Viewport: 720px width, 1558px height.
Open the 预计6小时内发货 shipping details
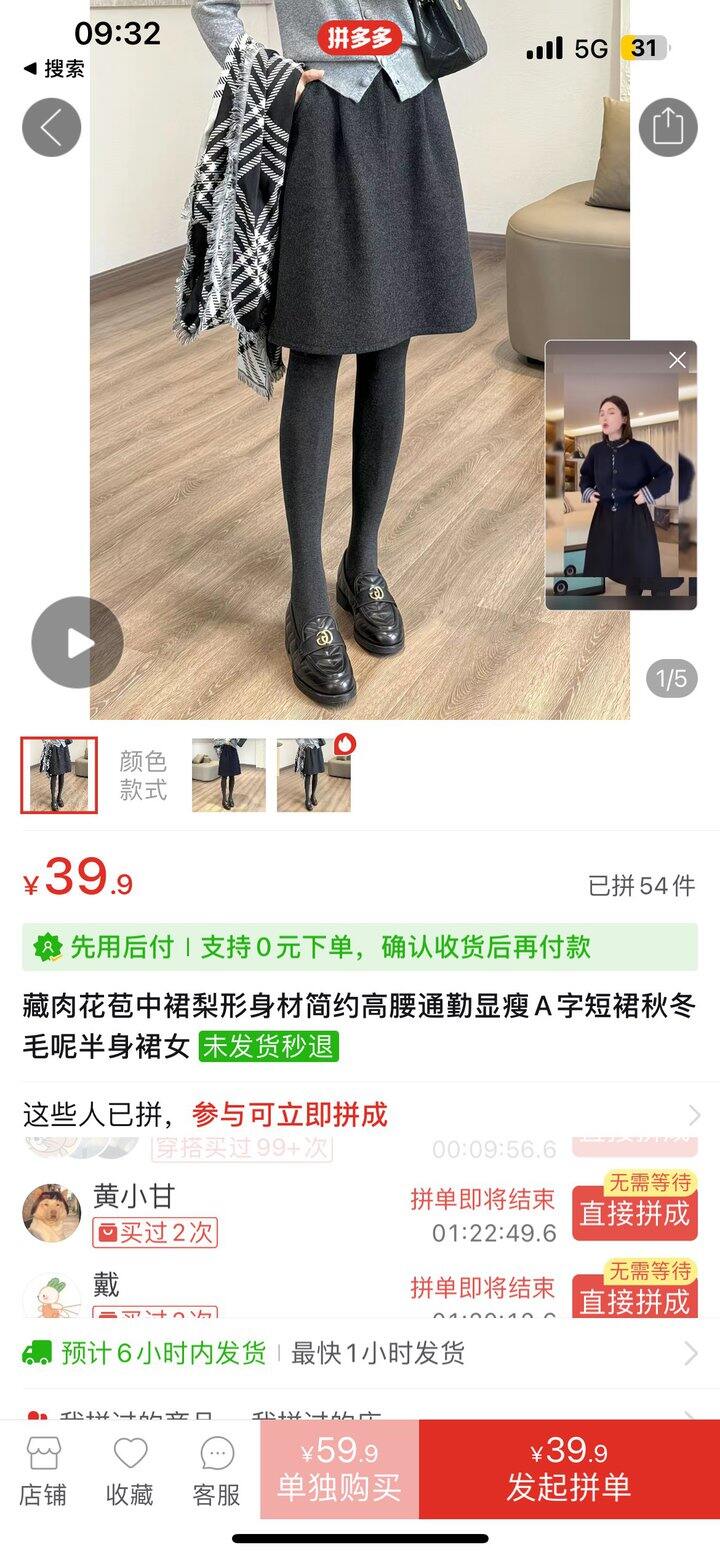(360, 1353)
